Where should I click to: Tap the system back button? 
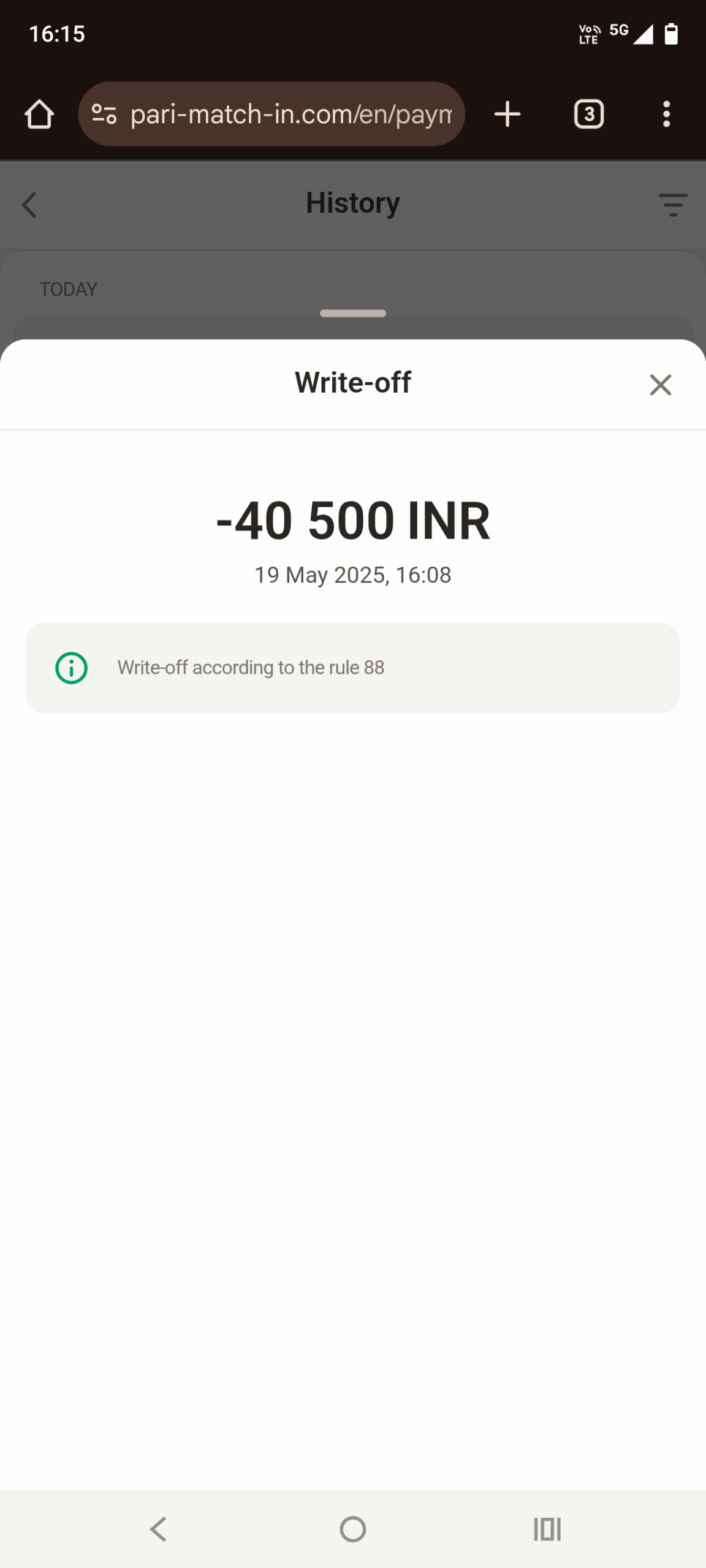coord(158,1529)
